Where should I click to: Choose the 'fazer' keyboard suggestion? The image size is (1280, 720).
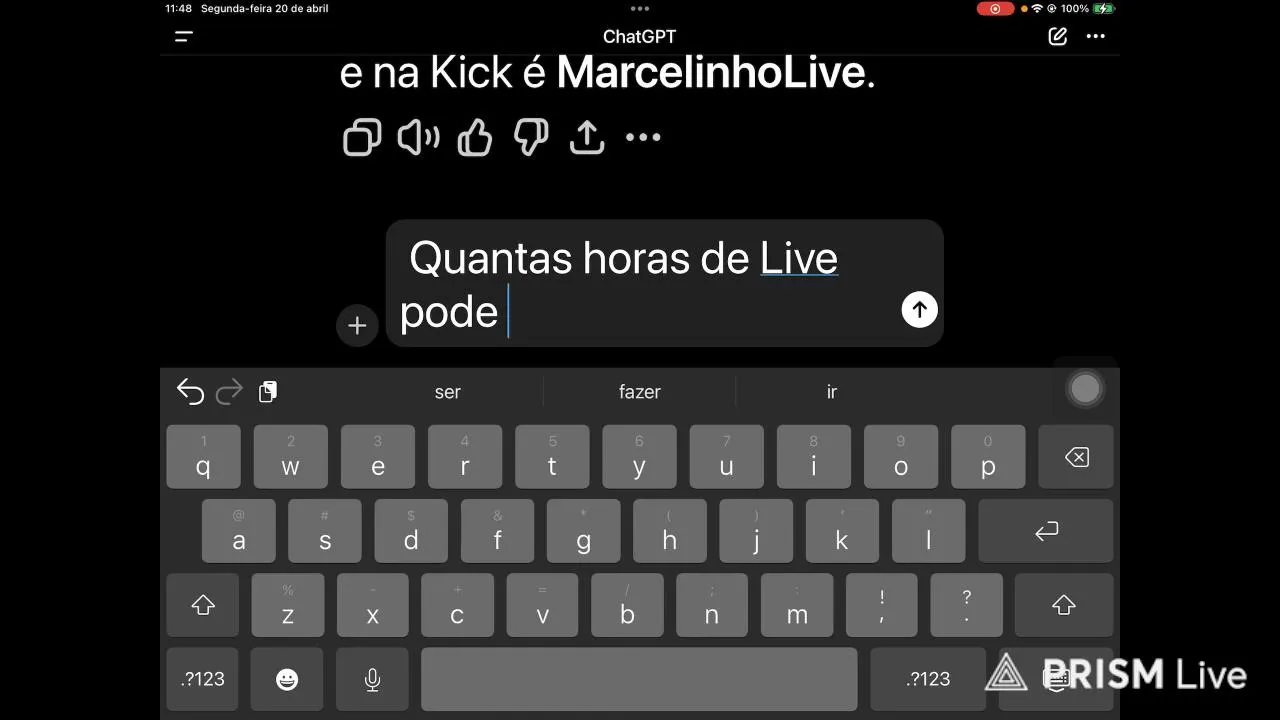(639, 392)
